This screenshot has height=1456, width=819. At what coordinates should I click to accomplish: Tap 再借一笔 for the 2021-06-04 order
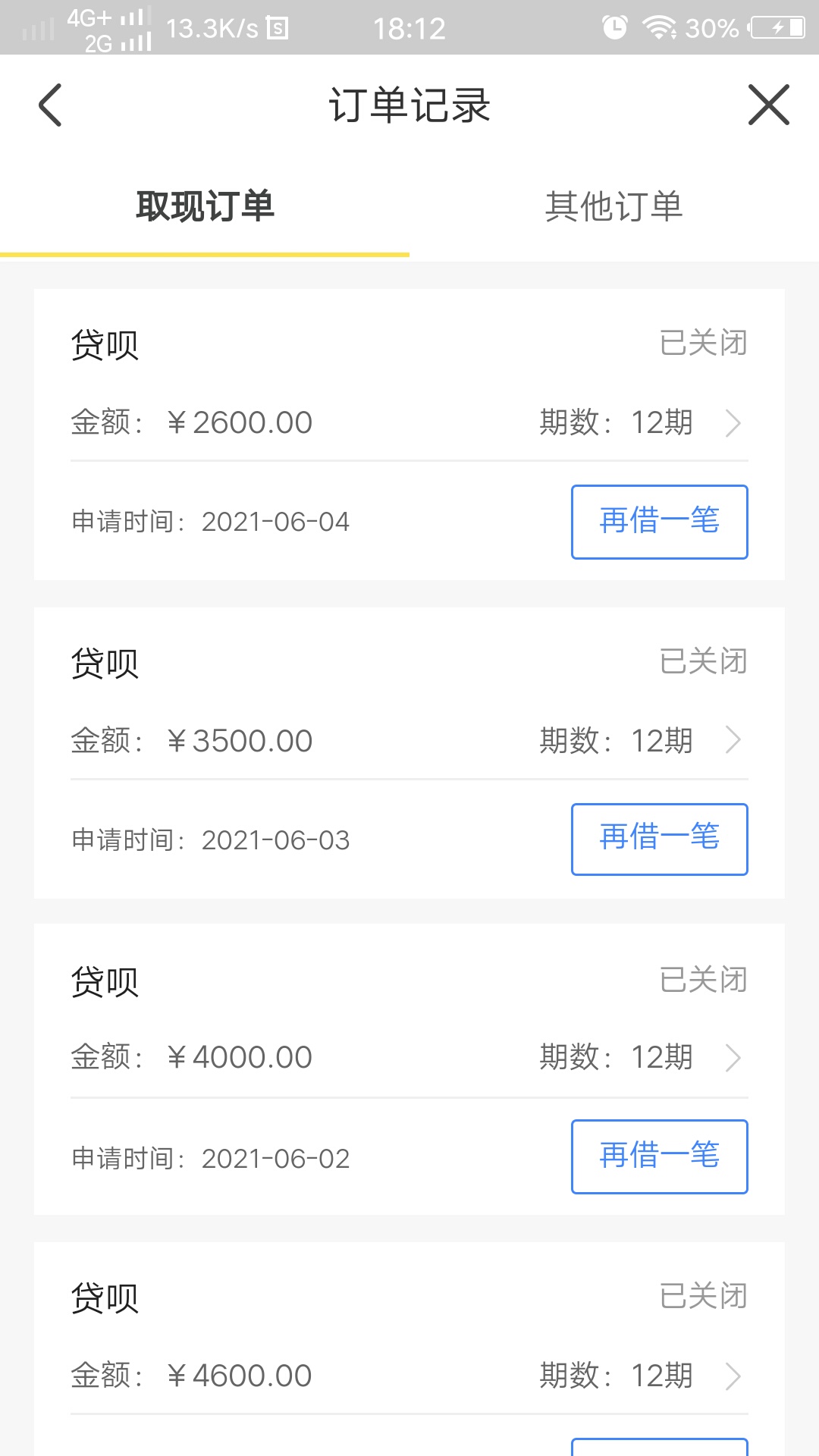coord(660,522)
